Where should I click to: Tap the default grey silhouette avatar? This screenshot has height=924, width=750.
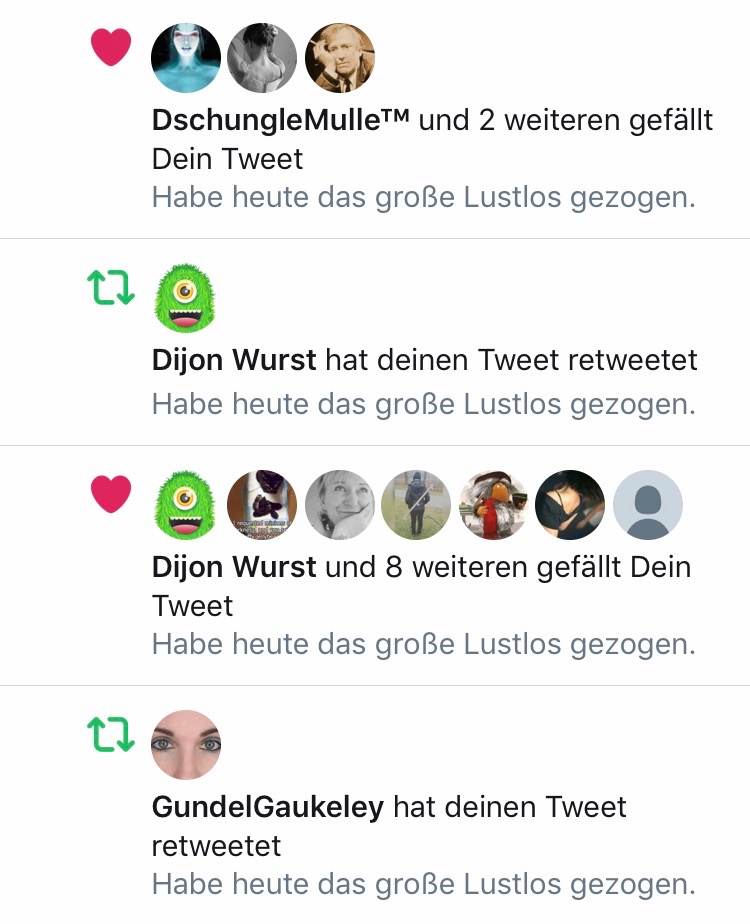[x=647, y=505]
